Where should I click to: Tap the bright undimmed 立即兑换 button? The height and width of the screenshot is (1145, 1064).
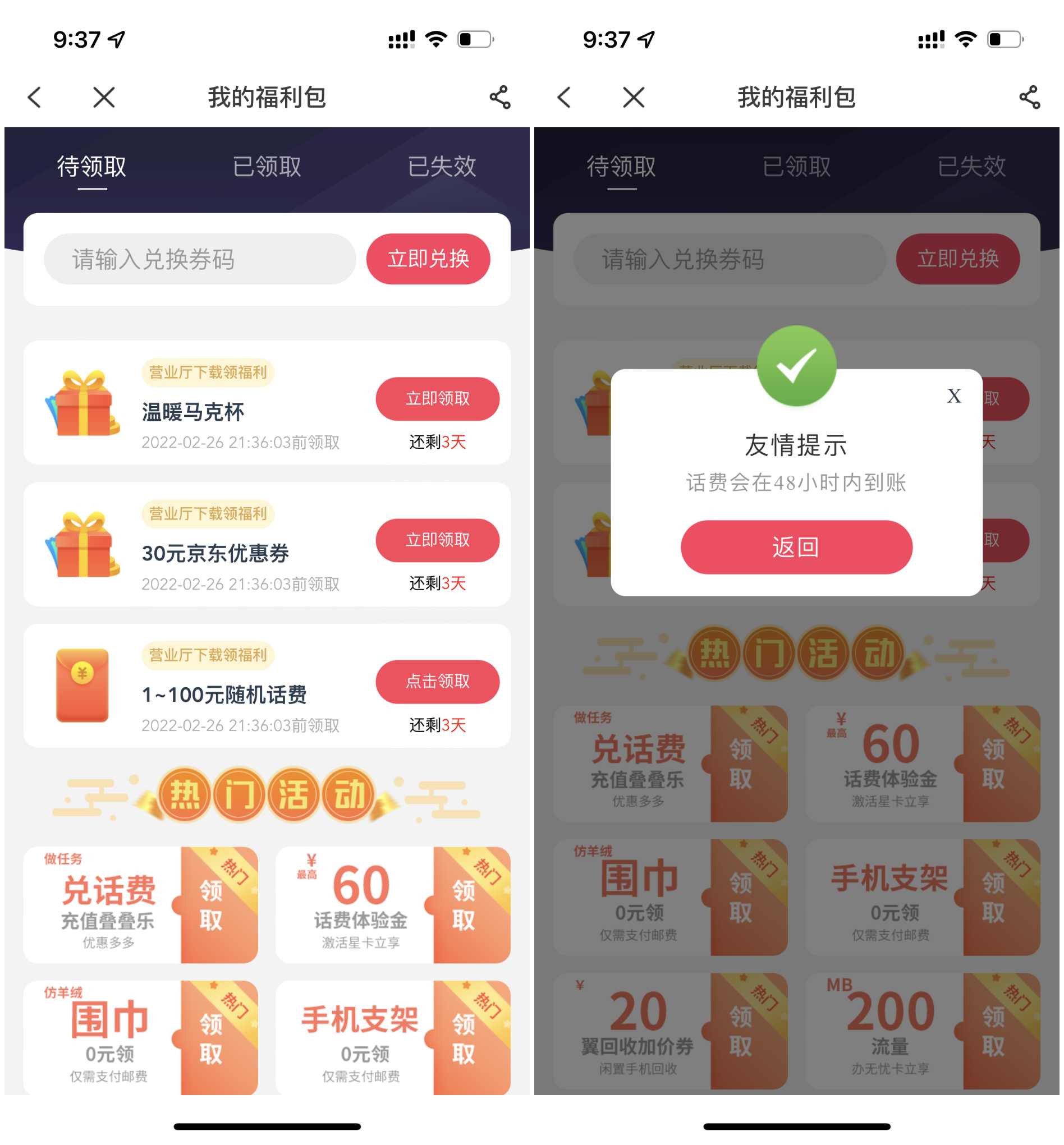pyautogui.click(x=428, y=259)
